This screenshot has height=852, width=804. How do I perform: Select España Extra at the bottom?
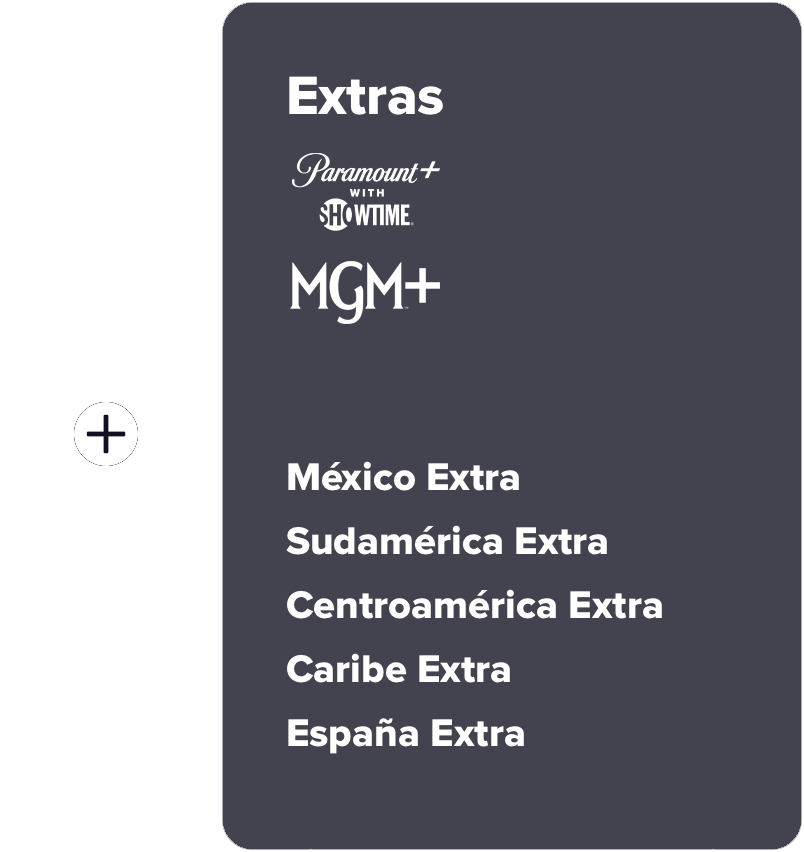point(406,734)
